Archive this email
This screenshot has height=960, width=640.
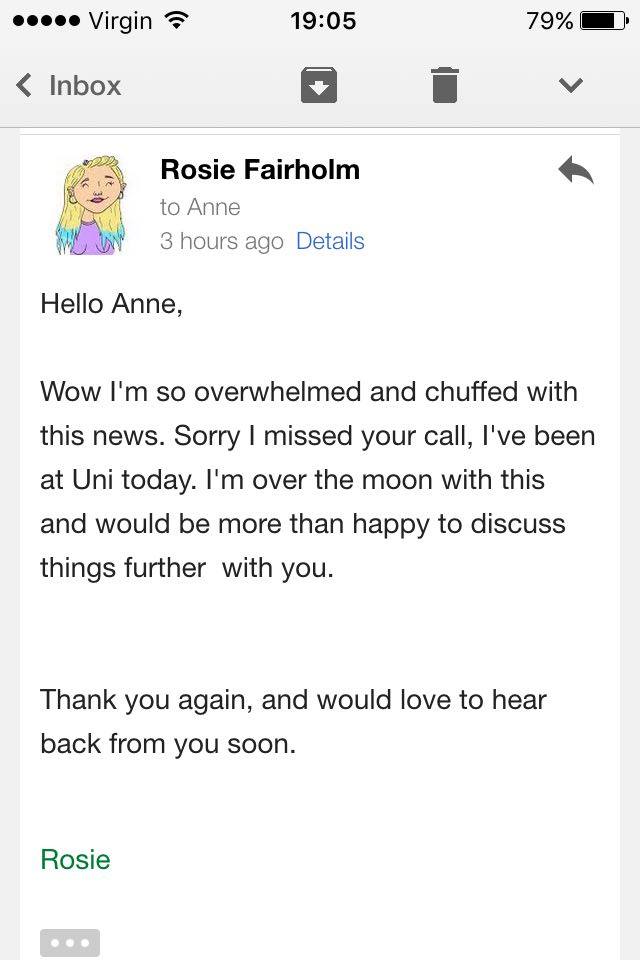click(x=318, y=85)
